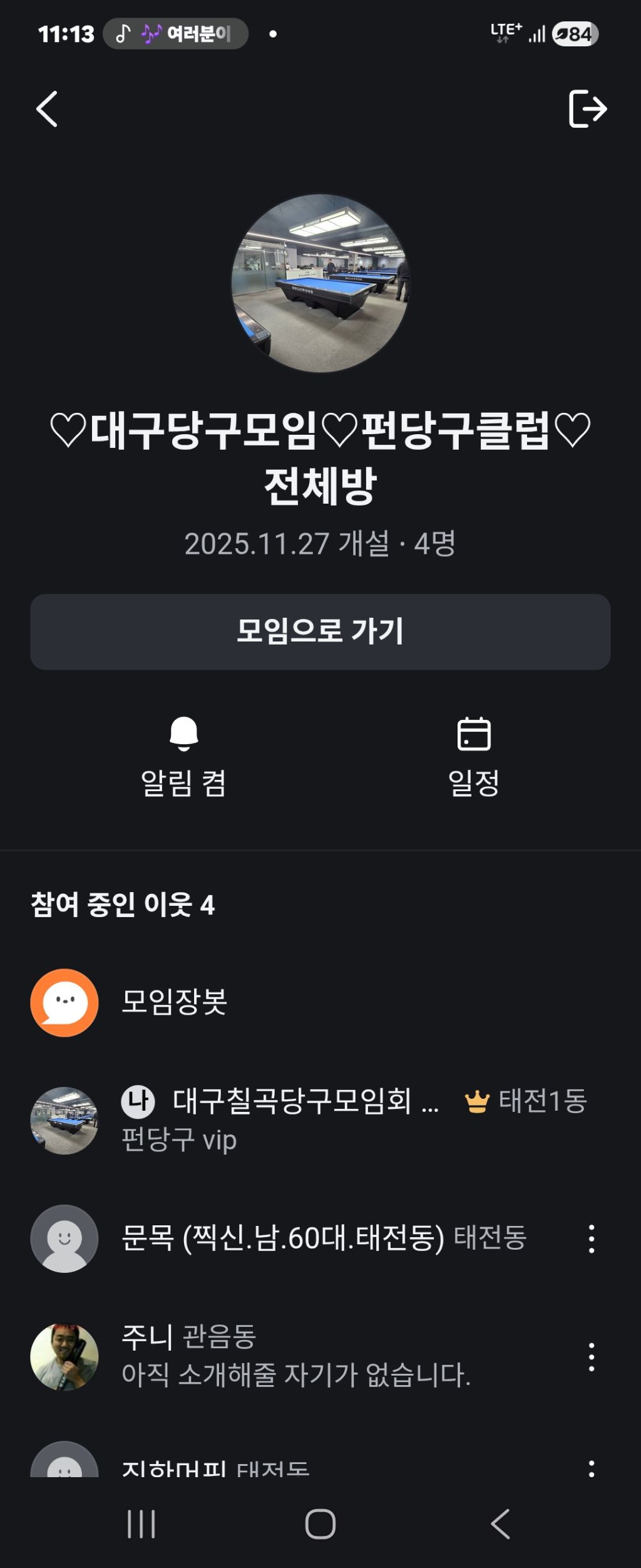Open 문목 member profile

(x=282, y=1238)
